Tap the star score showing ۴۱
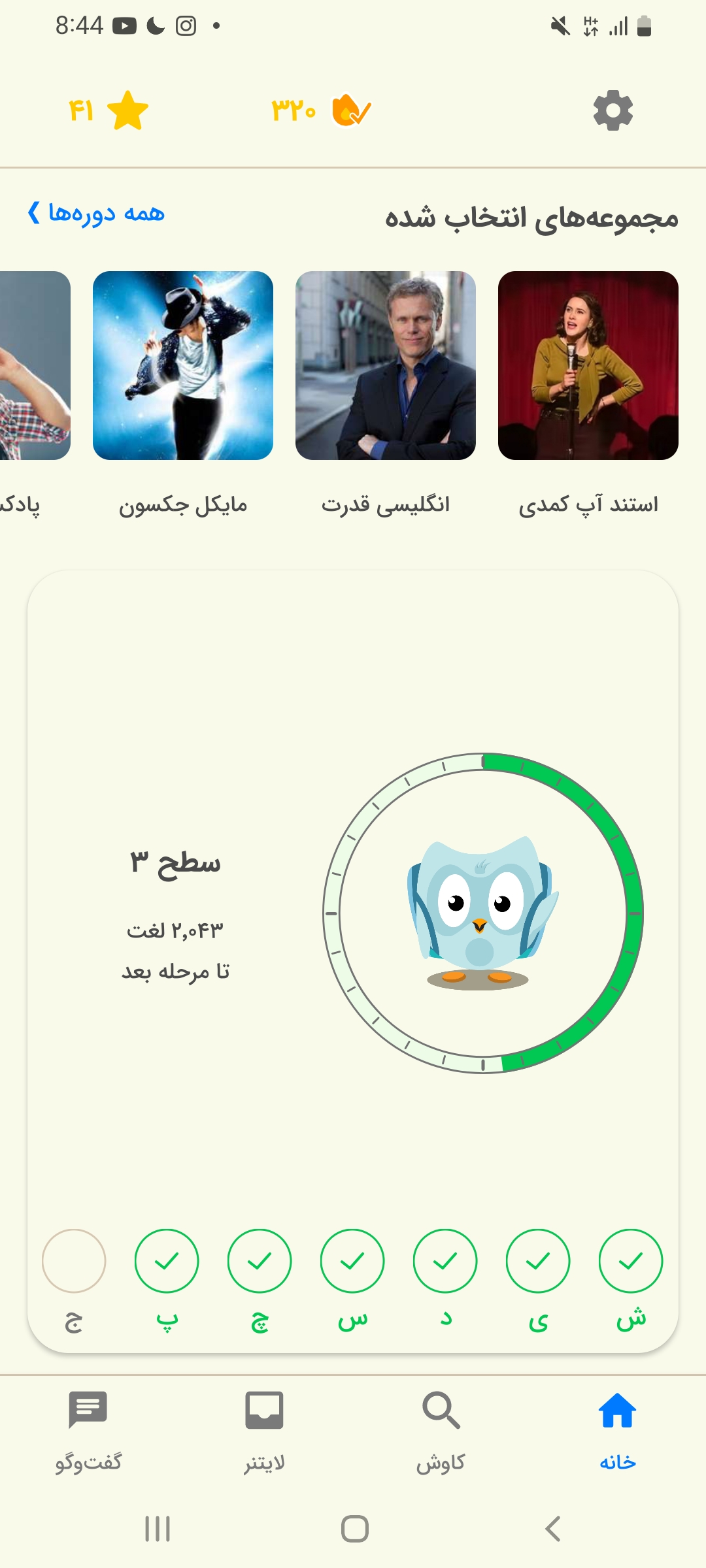This screenshot has height=1568, width=706. (109, 110)
